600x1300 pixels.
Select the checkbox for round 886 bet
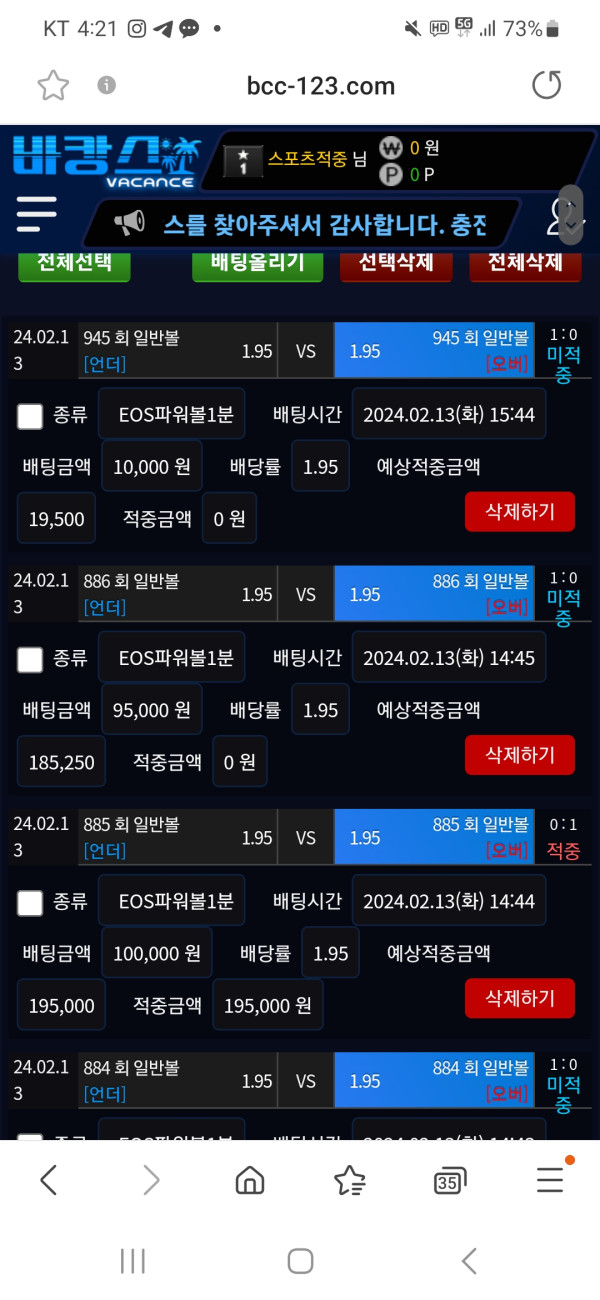click(30, 659)
